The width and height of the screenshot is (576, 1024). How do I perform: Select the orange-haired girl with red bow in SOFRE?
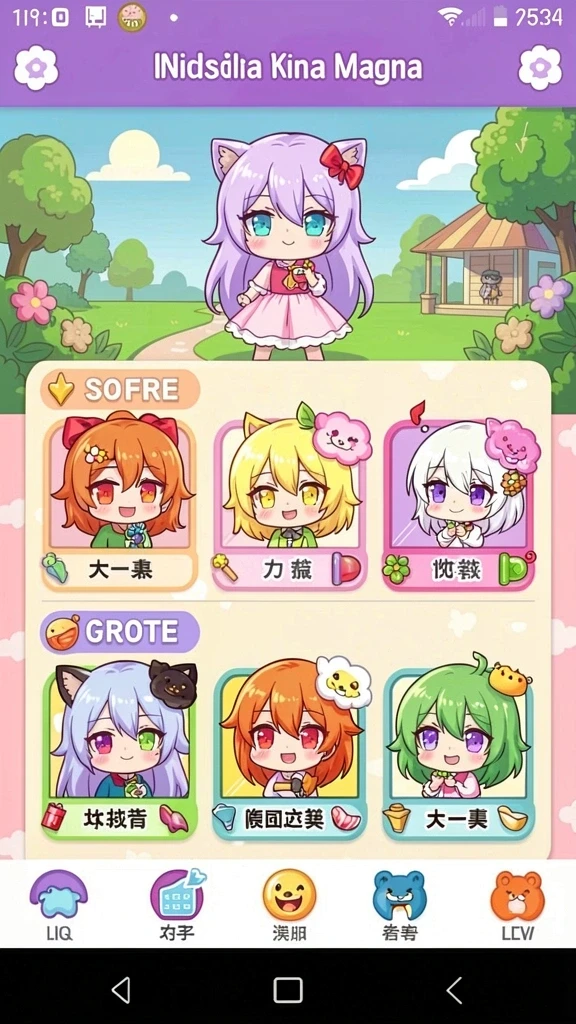(120, 503)
